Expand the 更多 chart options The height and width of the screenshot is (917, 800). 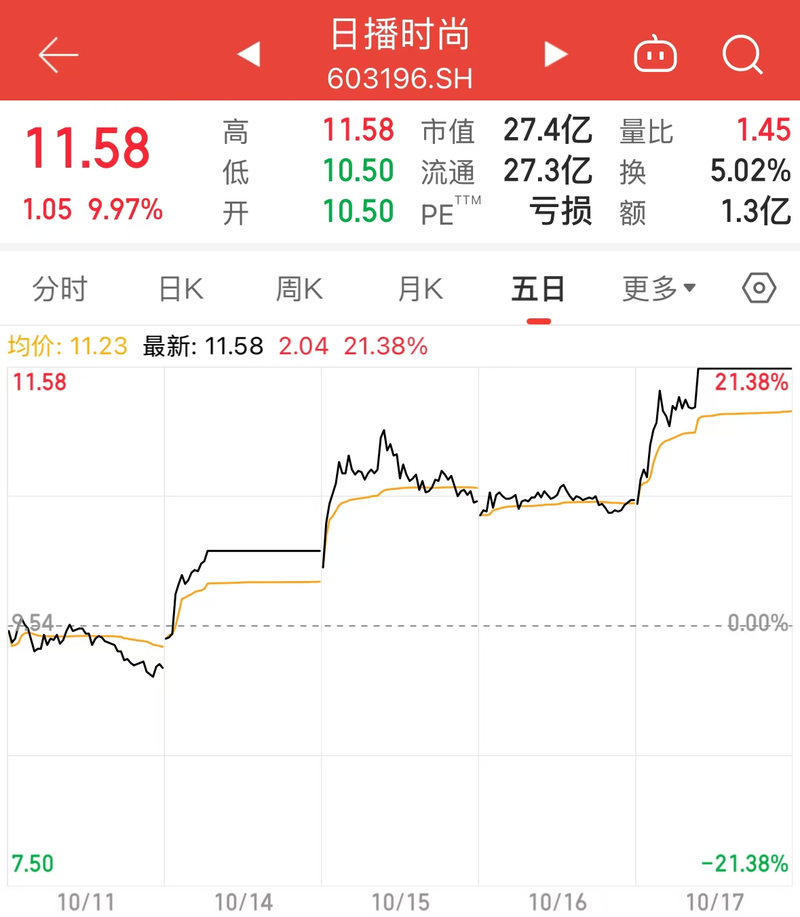(659, 290)
